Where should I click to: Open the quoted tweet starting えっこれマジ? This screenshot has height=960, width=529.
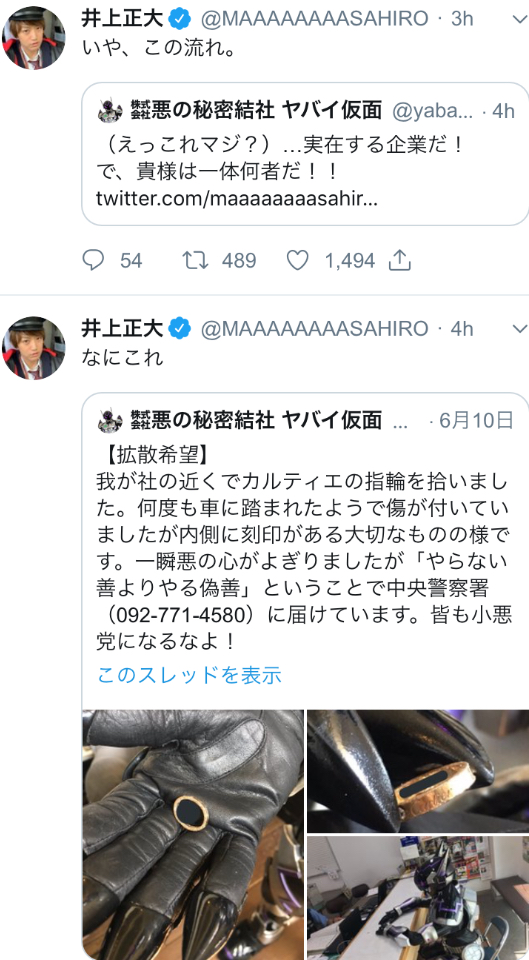(305, 154)
